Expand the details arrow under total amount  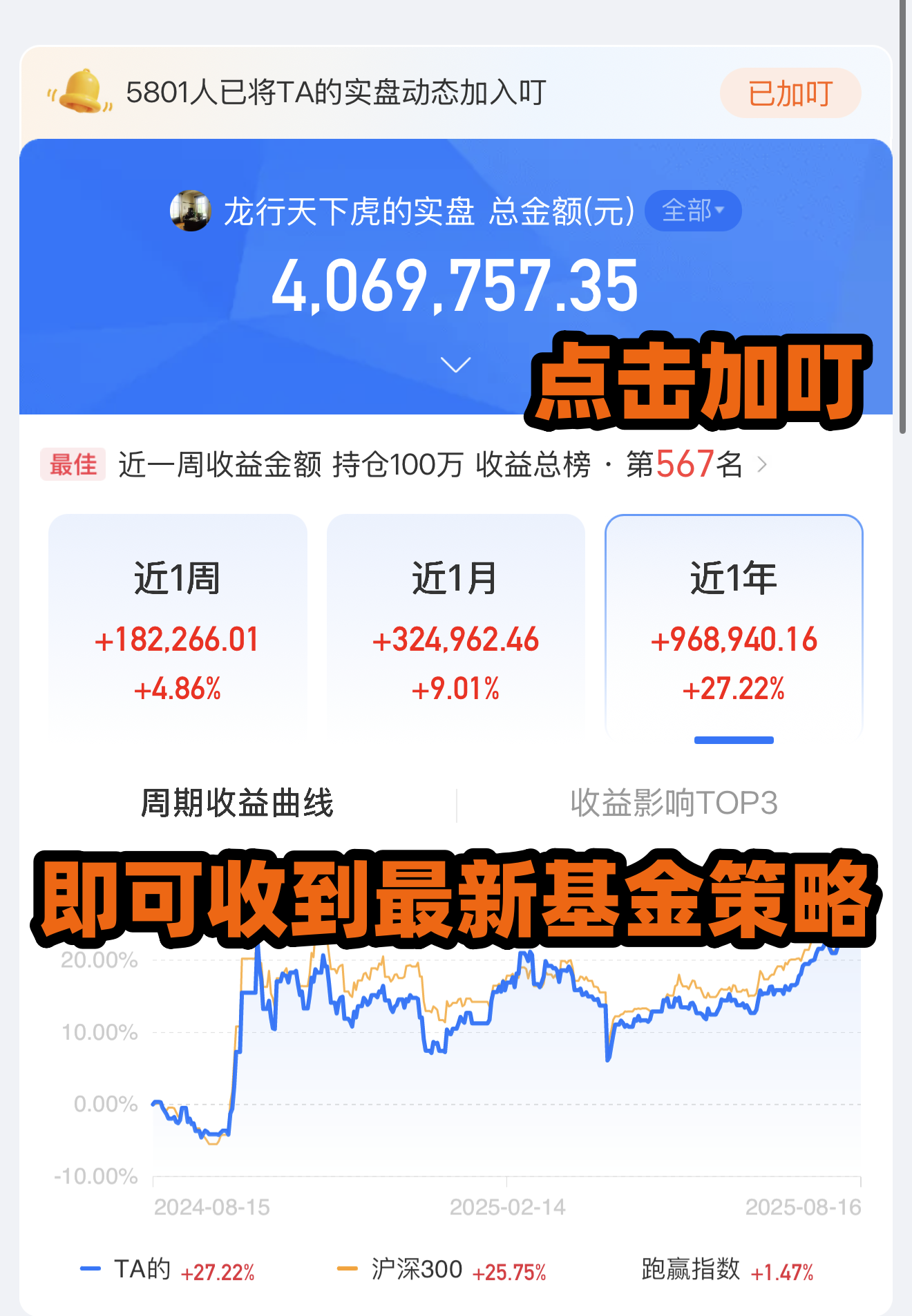[455, 364]
